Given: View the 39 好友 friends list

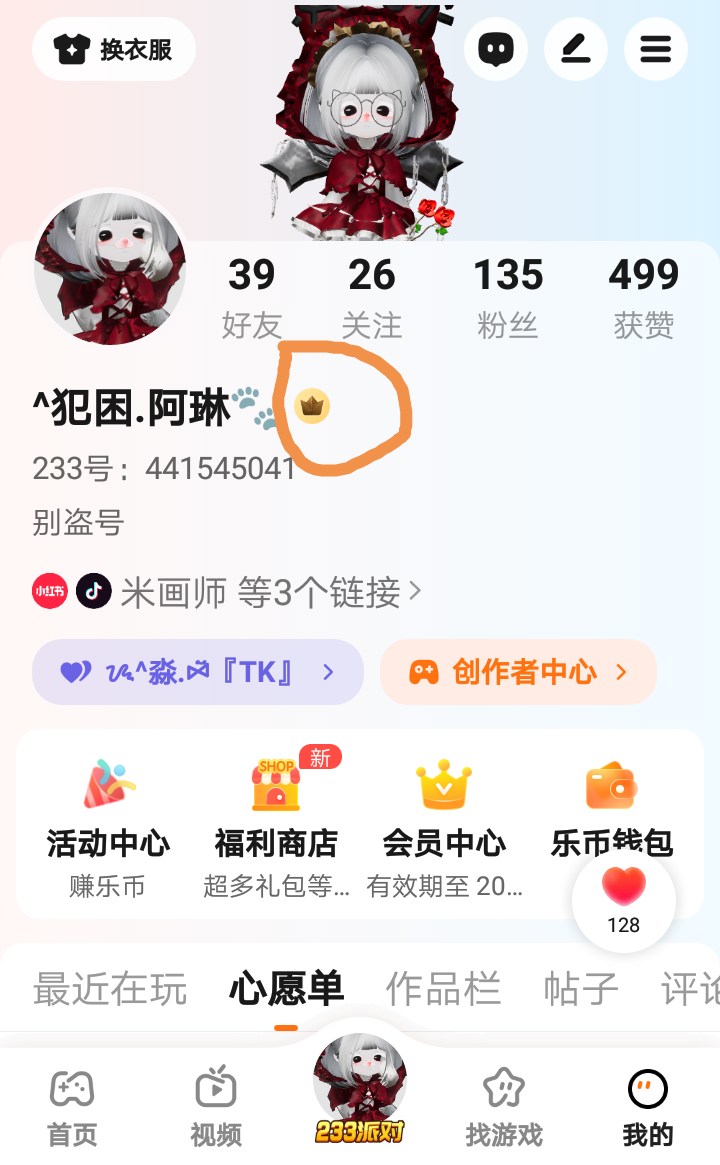Looking at the screenshot, I should 252,297.
